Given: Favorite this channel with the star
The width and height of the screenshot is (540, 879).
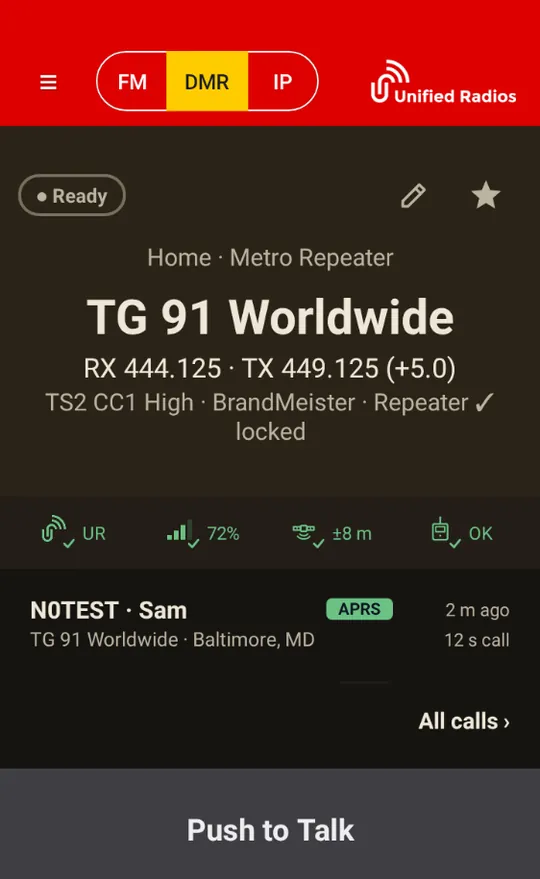Looking at the screenshot, I should pos(486,196).
